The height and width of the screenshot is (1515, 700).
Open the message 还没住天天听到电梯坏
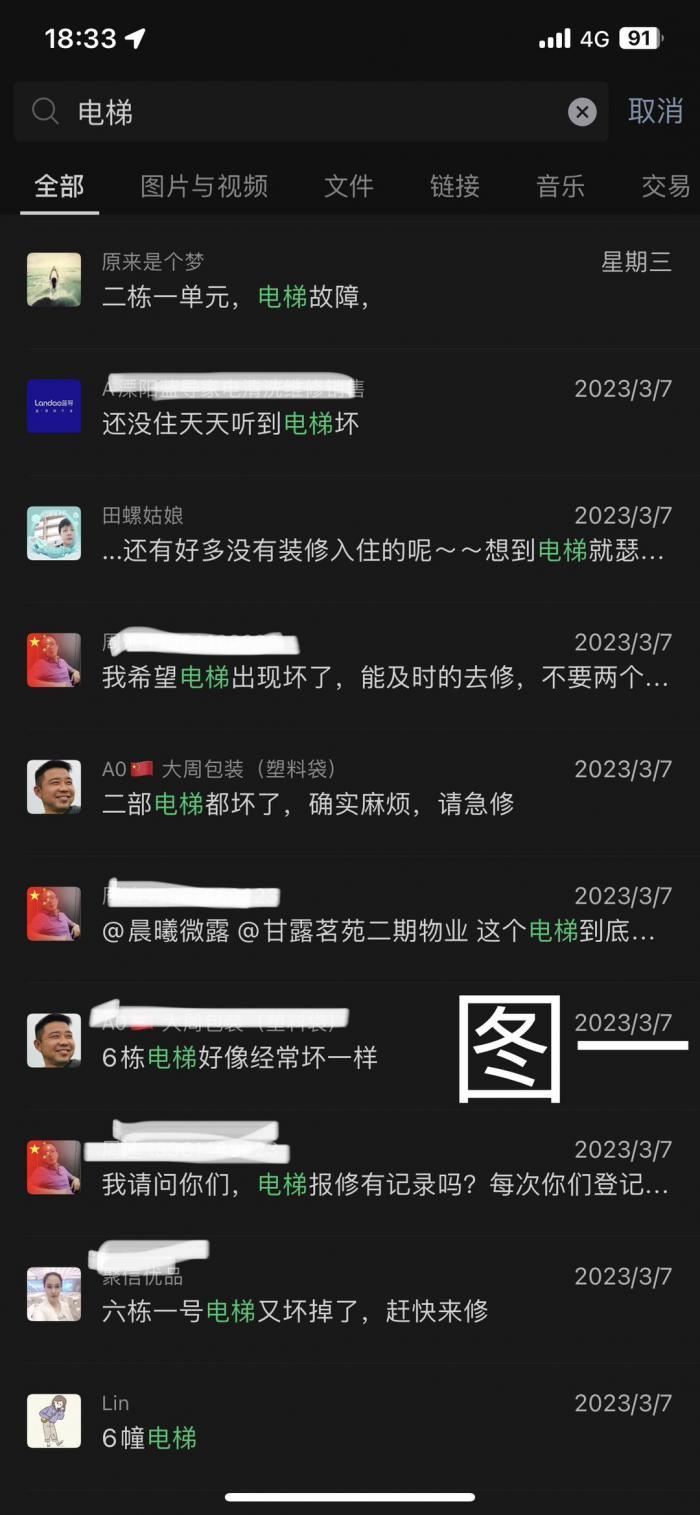[350, 407]
